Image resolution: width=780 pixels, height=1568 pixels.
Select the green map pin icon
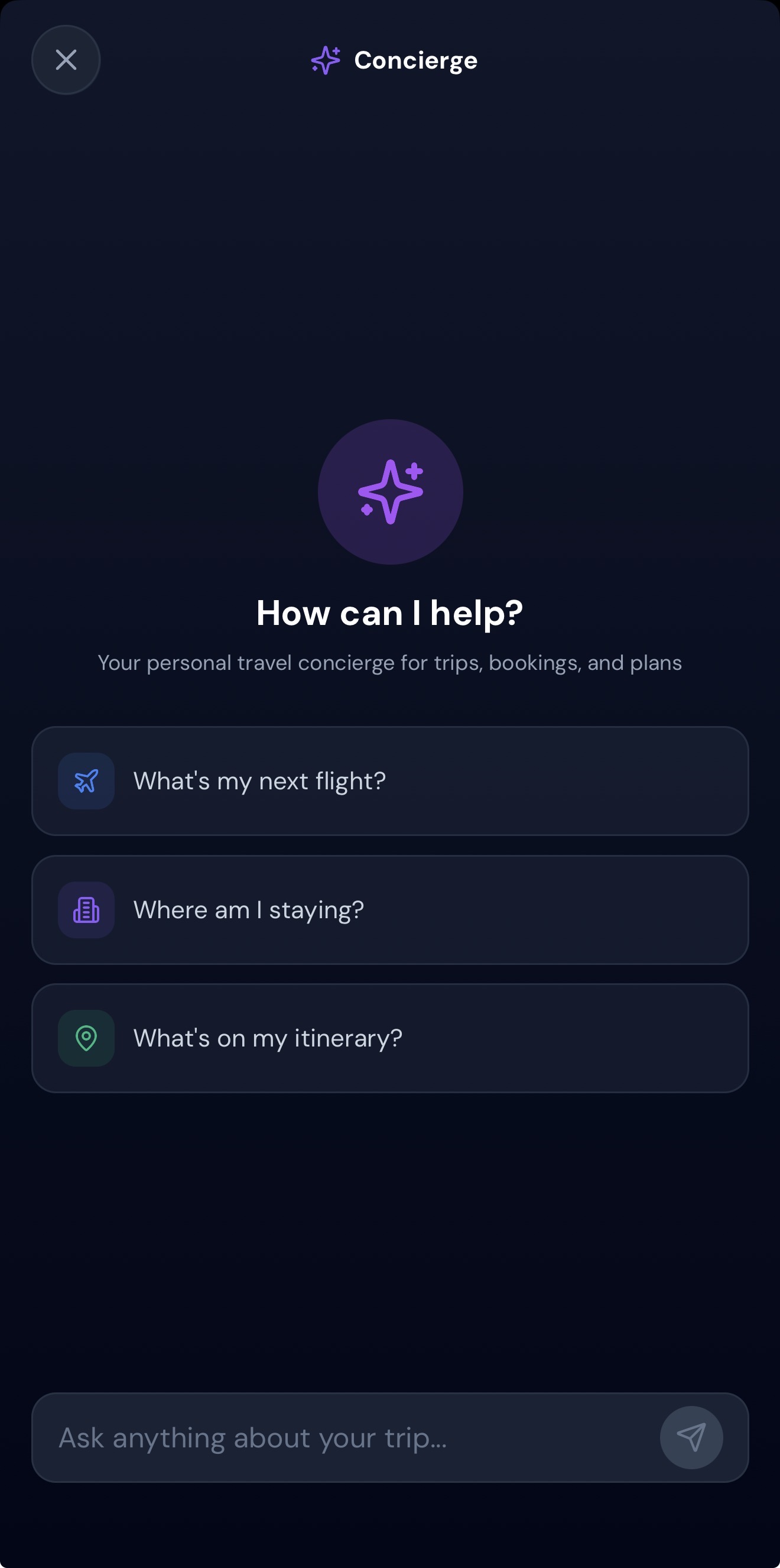[x=85, y=1038]
